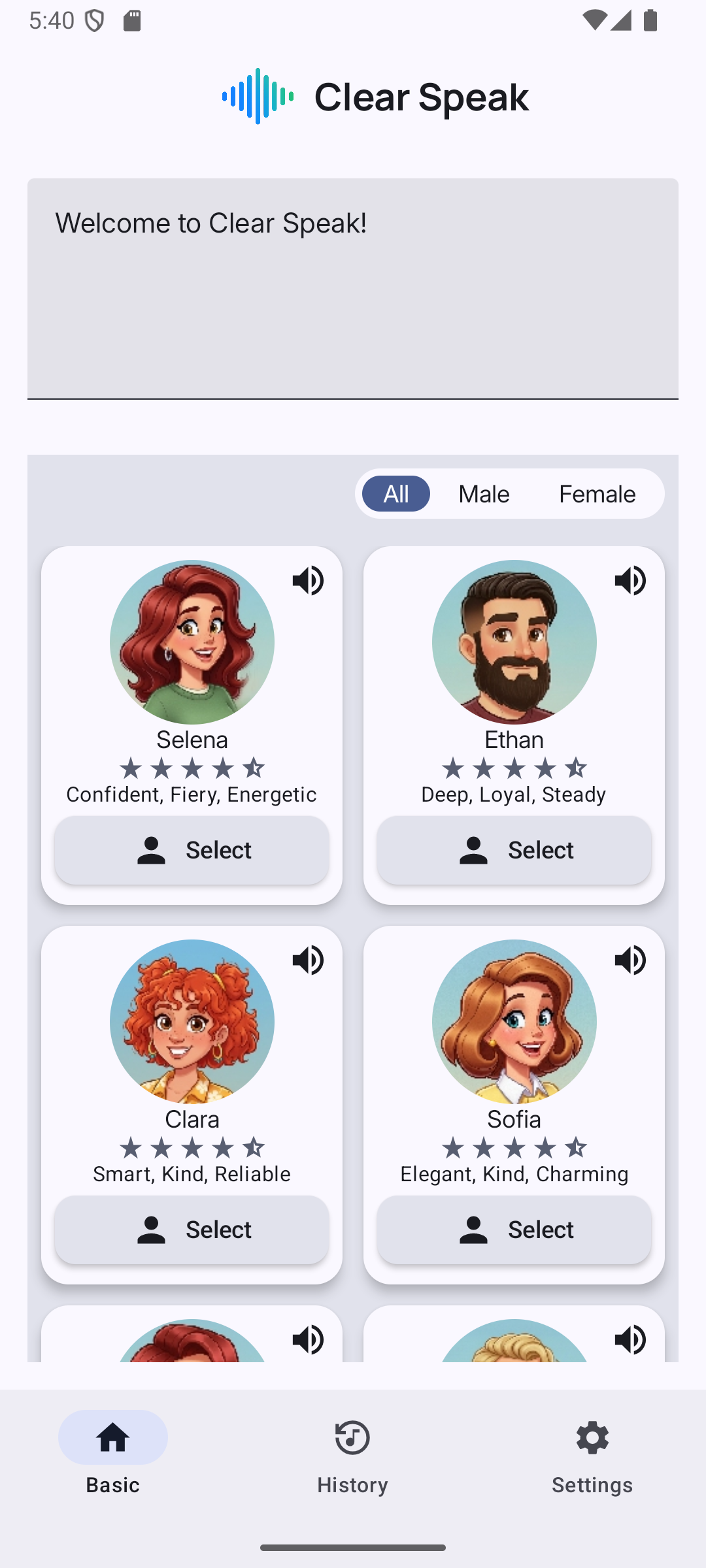This screenshot has width=706, height=1568.
Task: Play Selena's voice preview
Action: [x=308, y=580]
